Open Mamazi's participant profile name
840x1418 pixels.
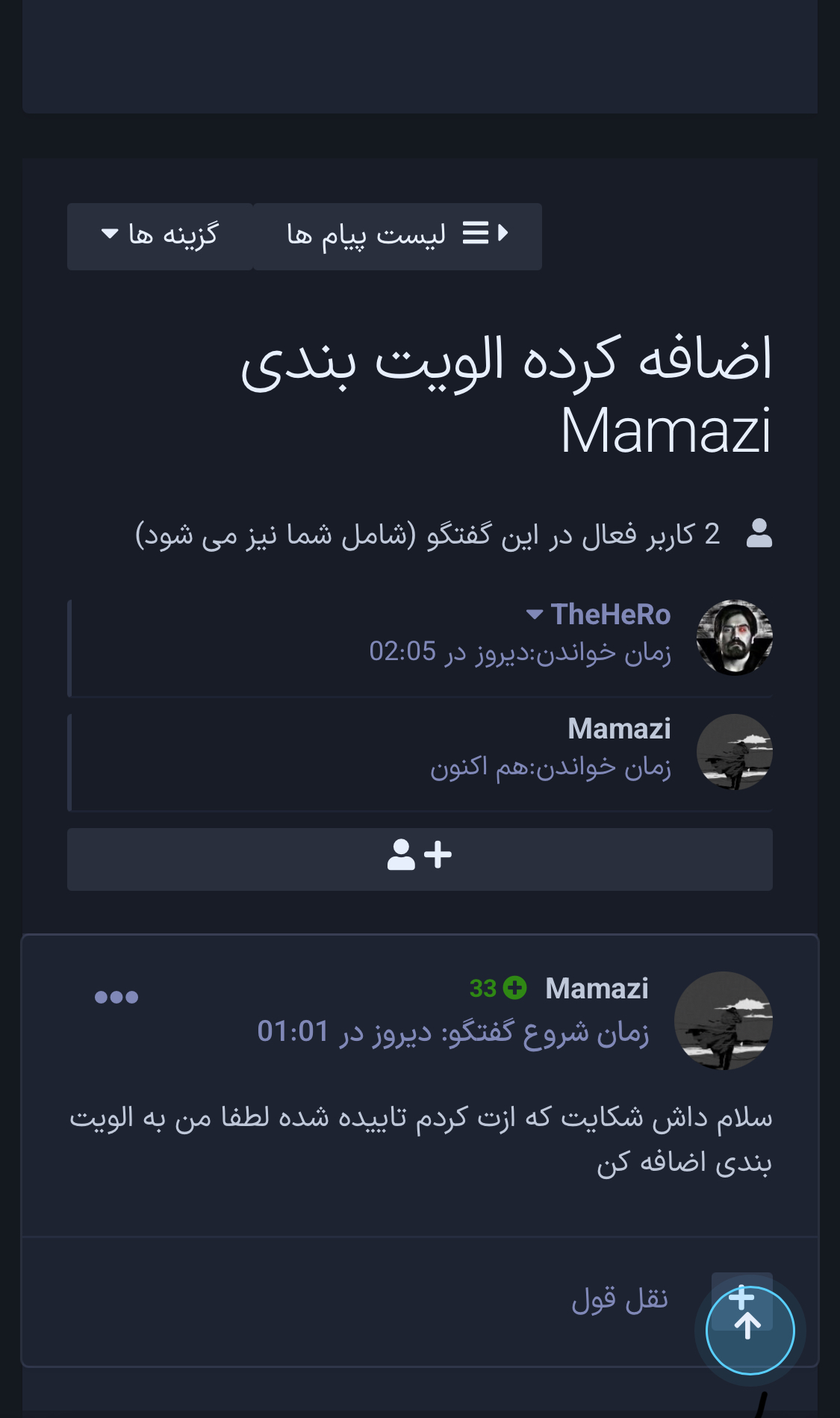[x=619, y=729]
